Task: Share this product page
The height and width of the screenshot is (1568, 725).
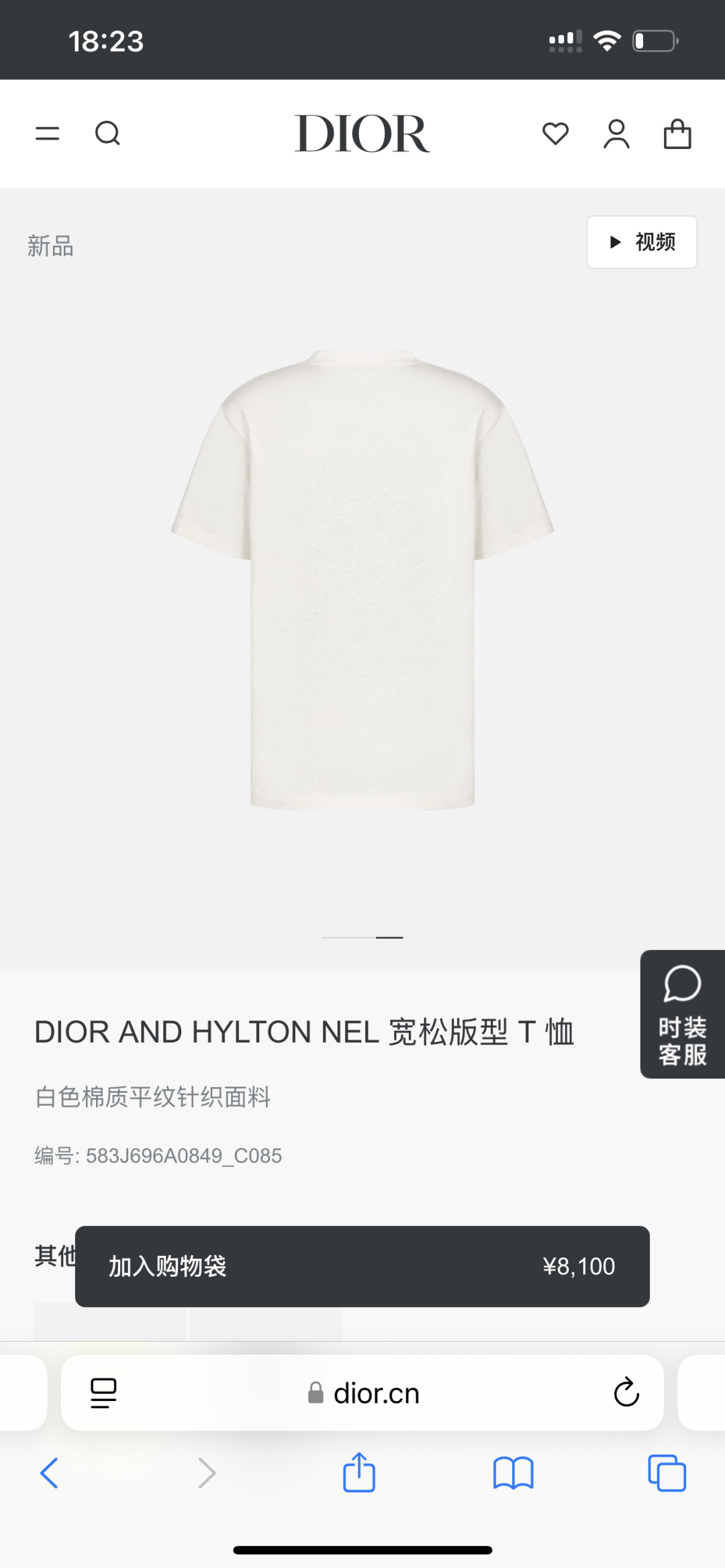Action: click(359, 1472)
